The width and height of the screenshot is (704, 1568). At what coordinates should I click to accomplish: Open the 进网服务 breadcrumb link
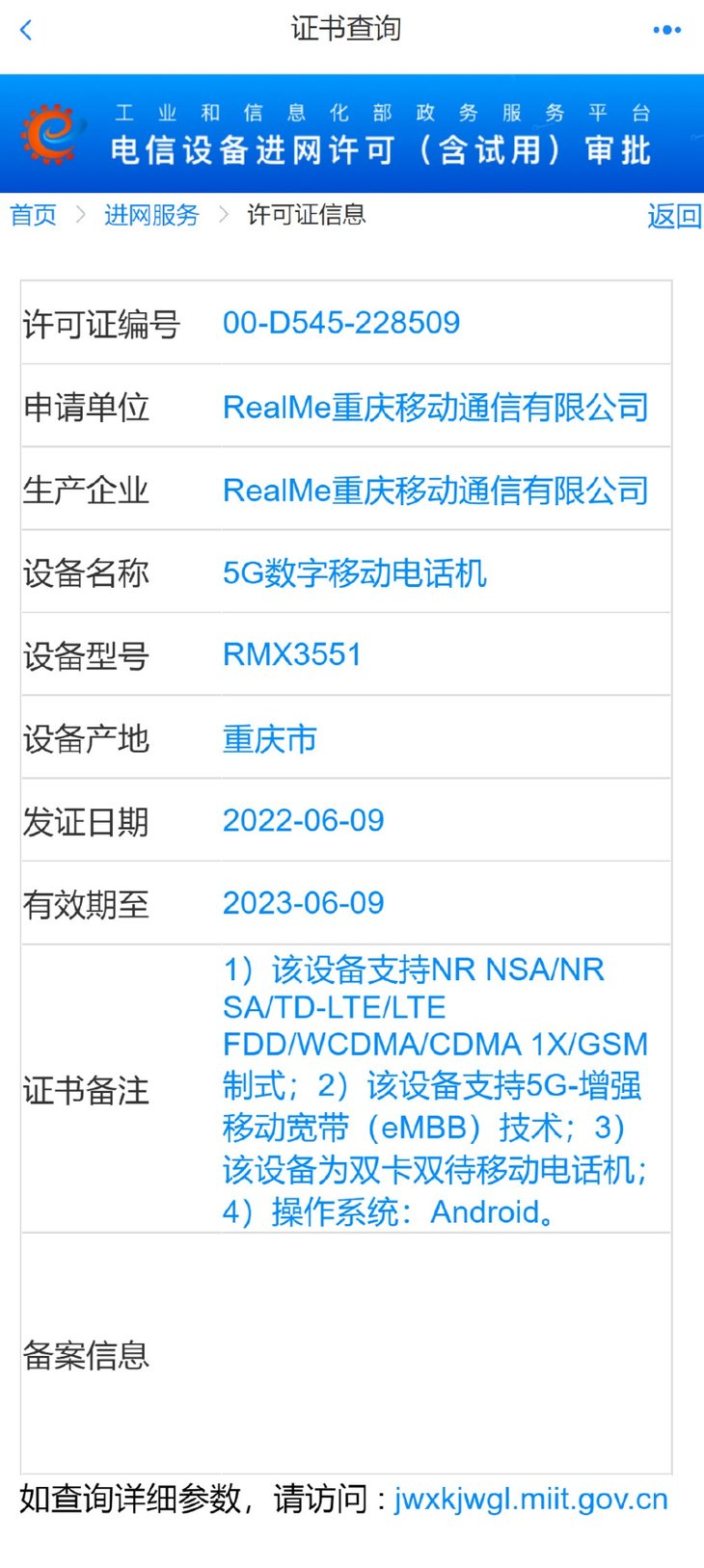(151, 215)
